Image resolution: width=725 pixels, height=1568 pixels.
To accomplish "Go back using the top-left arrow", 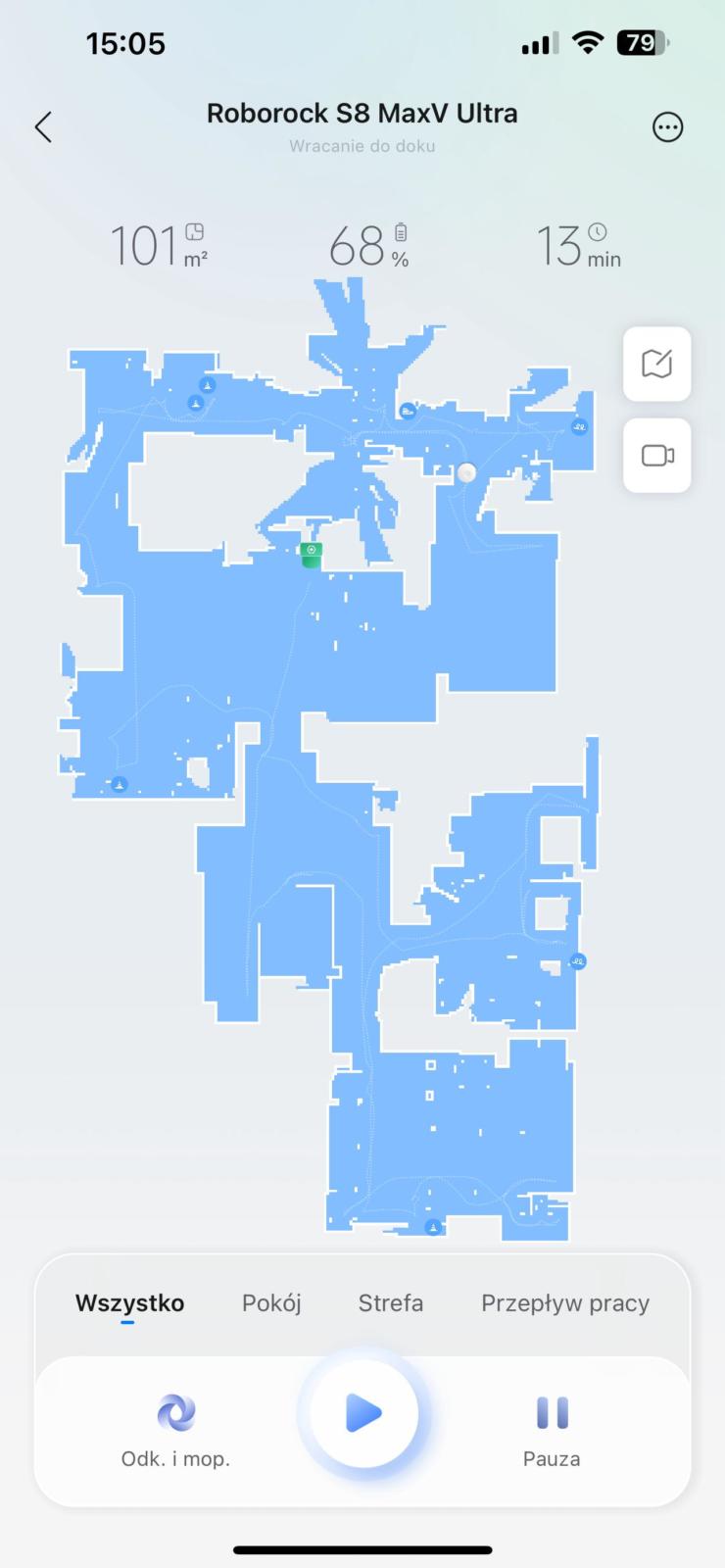I will 43,127.
